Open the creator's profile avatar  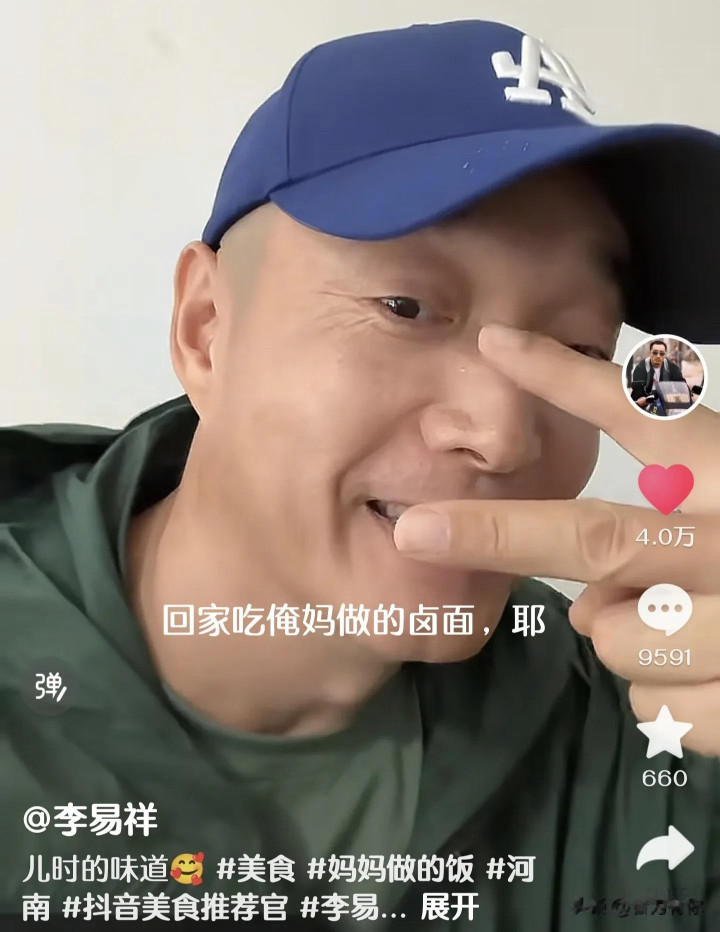pos(665,377)
